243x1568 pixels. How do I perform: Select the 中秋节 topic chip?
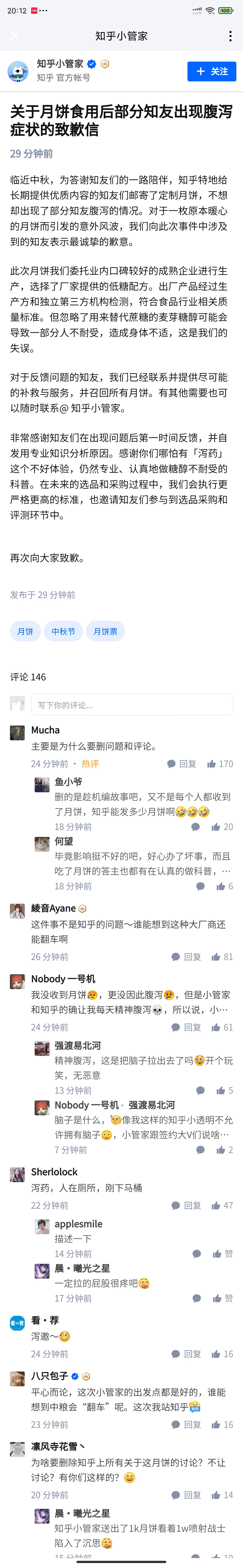point(63,631)
